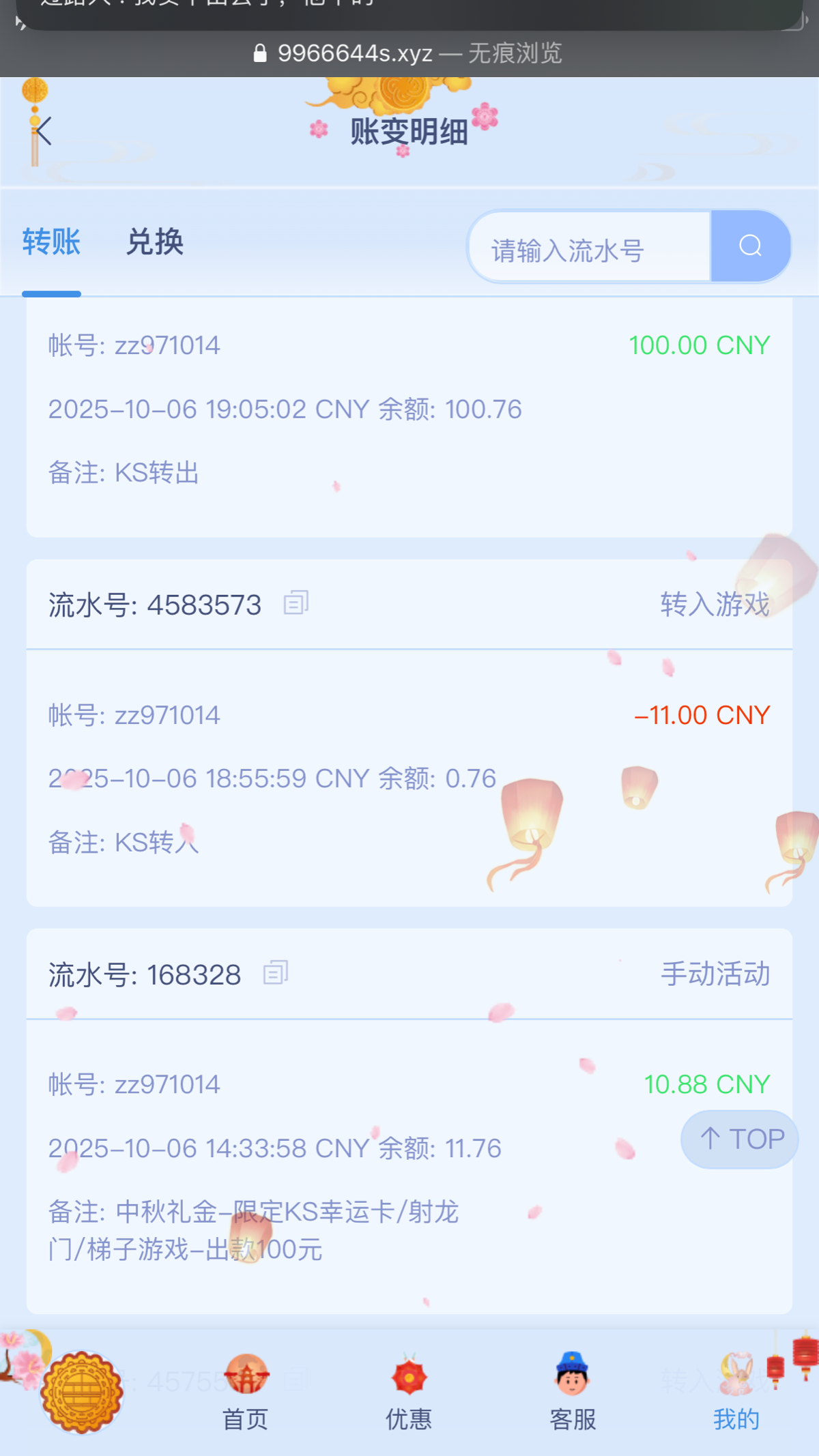Tap the browser address bar 9966644s.xyz

click(x=408, y=53)
